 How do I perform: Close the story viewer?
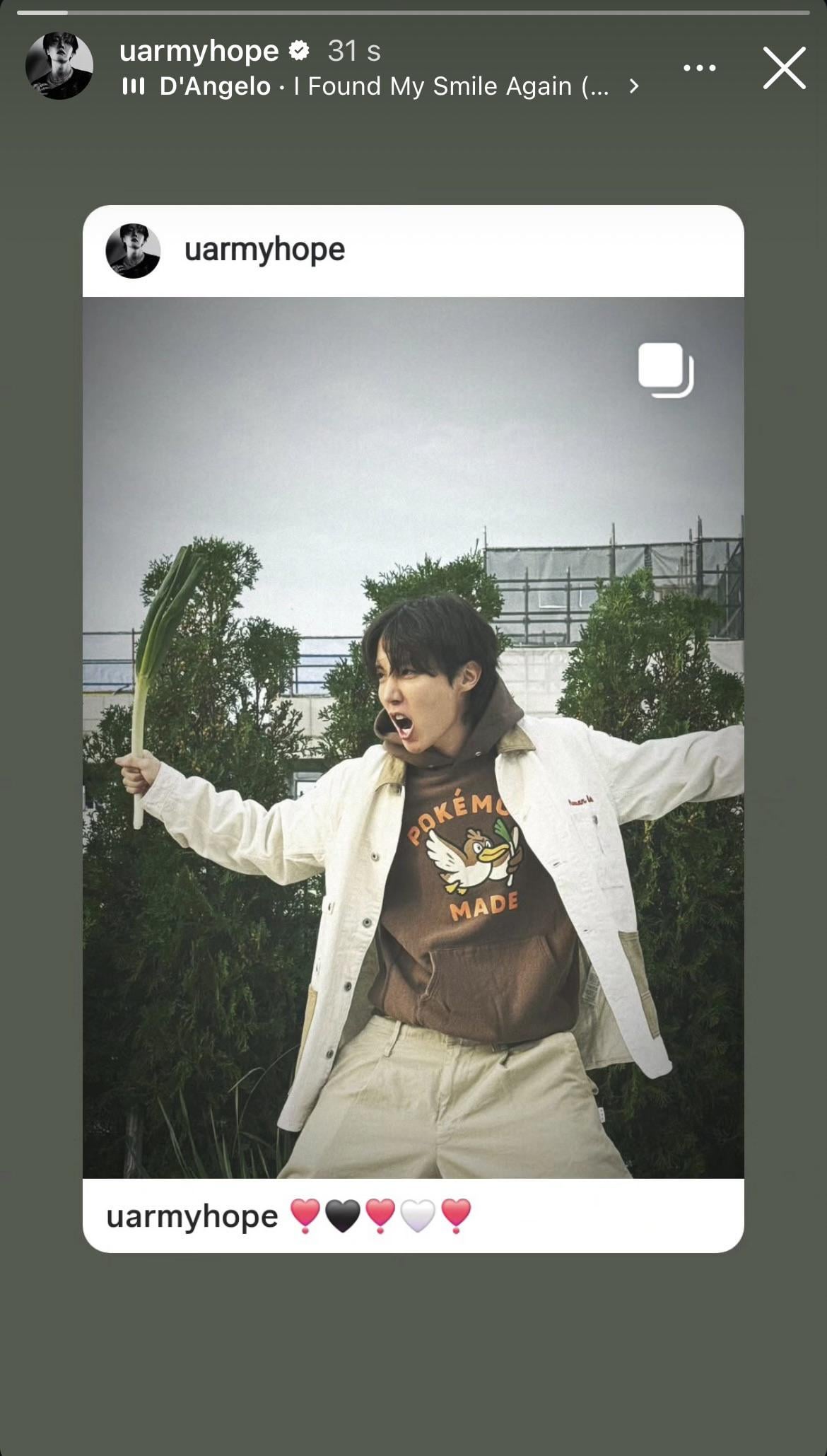[784, 68]
